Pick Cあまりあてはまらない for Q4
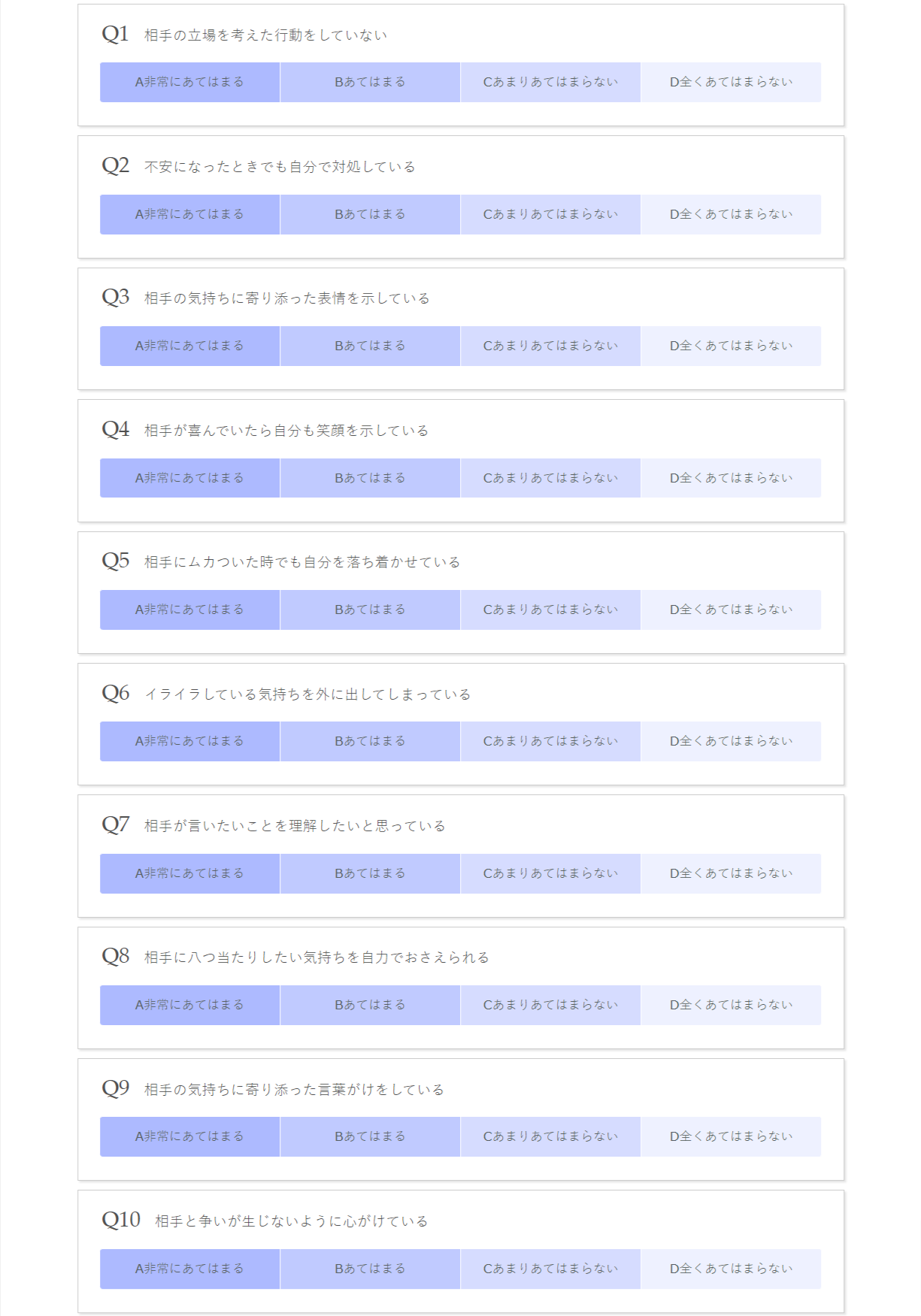 [x=550, y=478]
